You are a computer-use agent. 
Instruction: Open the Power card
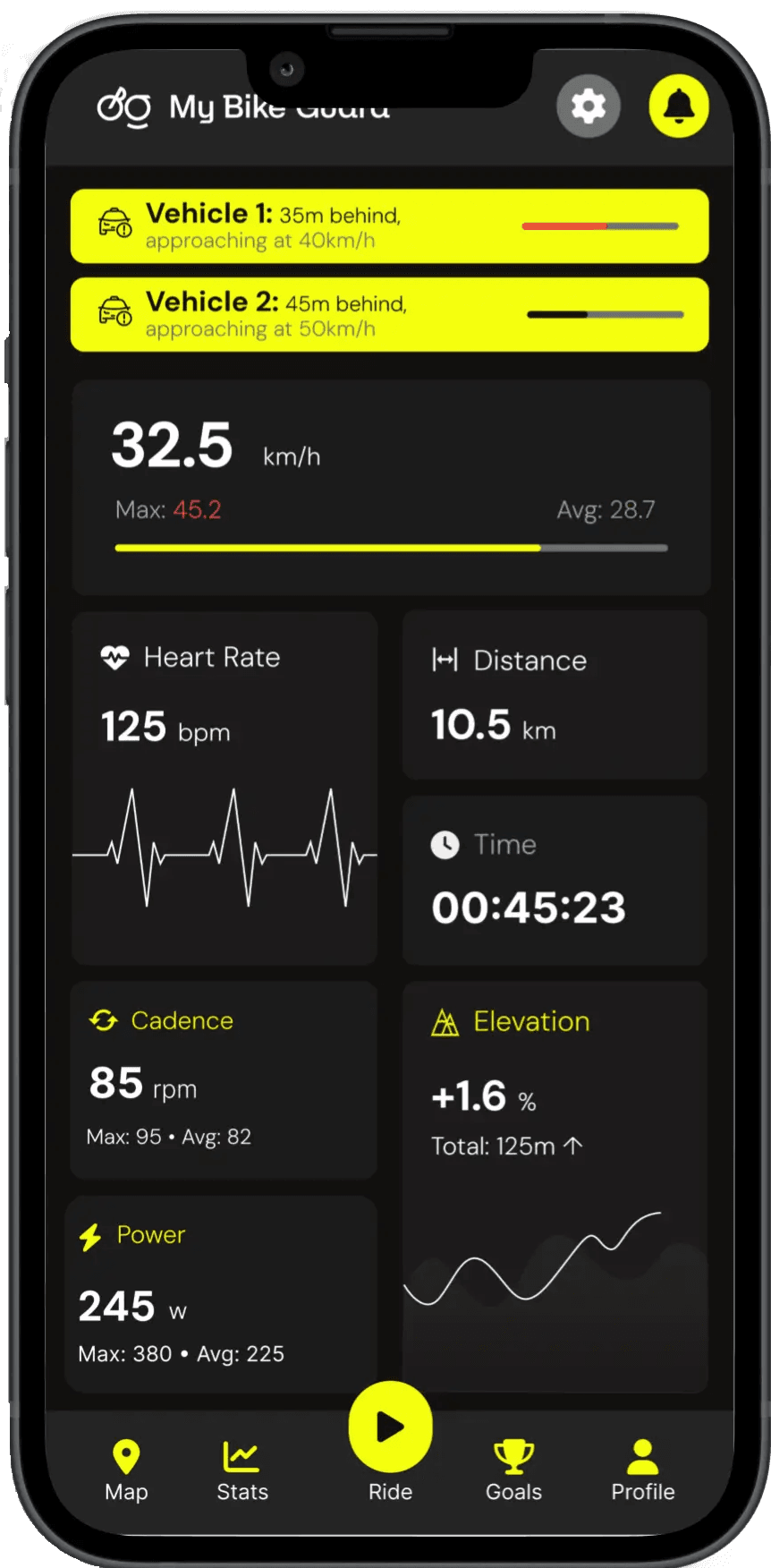tap(222, 1293)
